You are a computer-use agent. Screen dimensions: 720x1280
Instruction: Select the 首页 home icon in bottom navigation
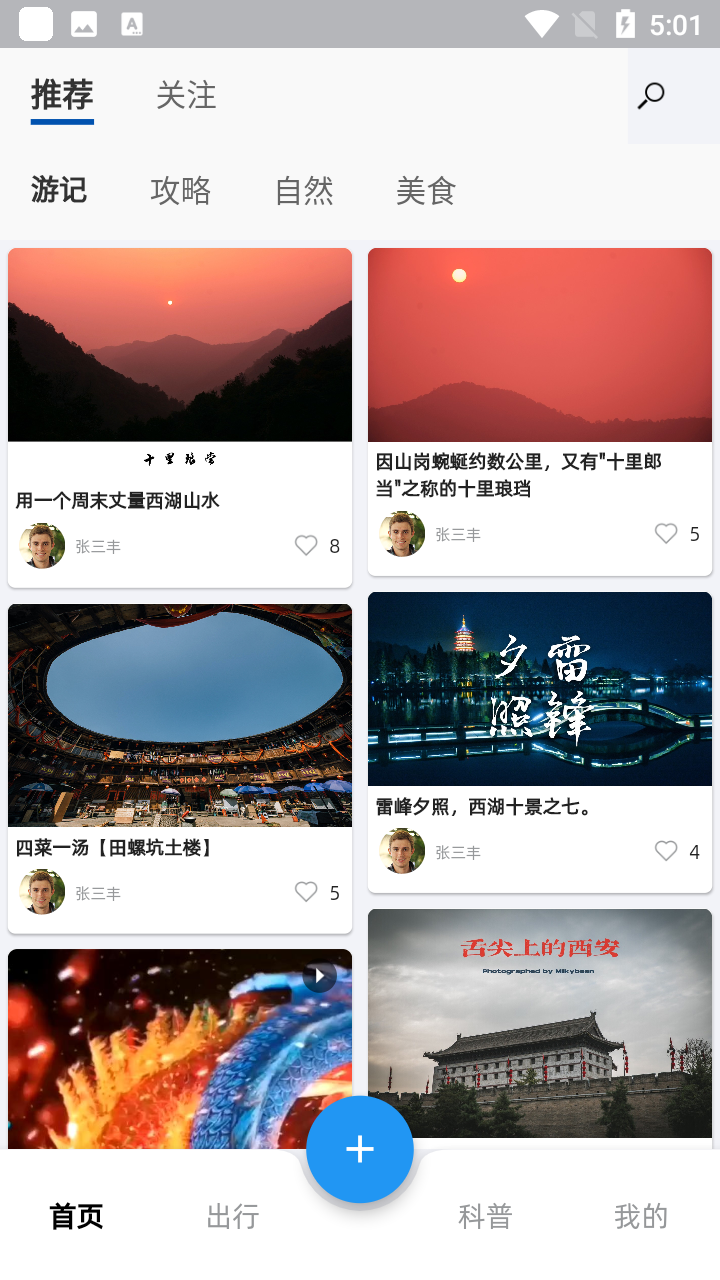pos(74,1216)
